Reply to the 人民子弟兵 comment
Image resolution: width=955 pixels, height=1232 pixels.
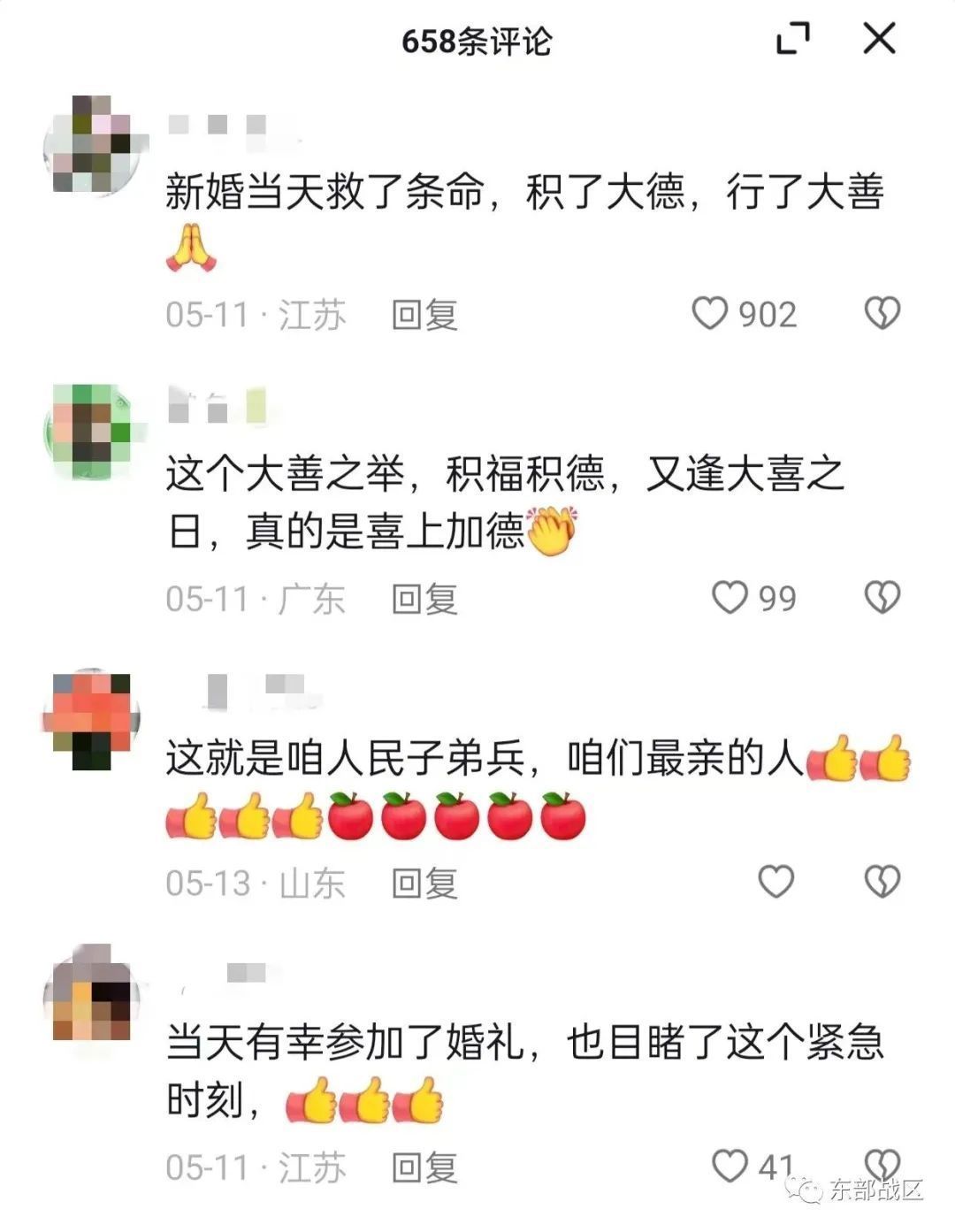(x=424, y=883)
